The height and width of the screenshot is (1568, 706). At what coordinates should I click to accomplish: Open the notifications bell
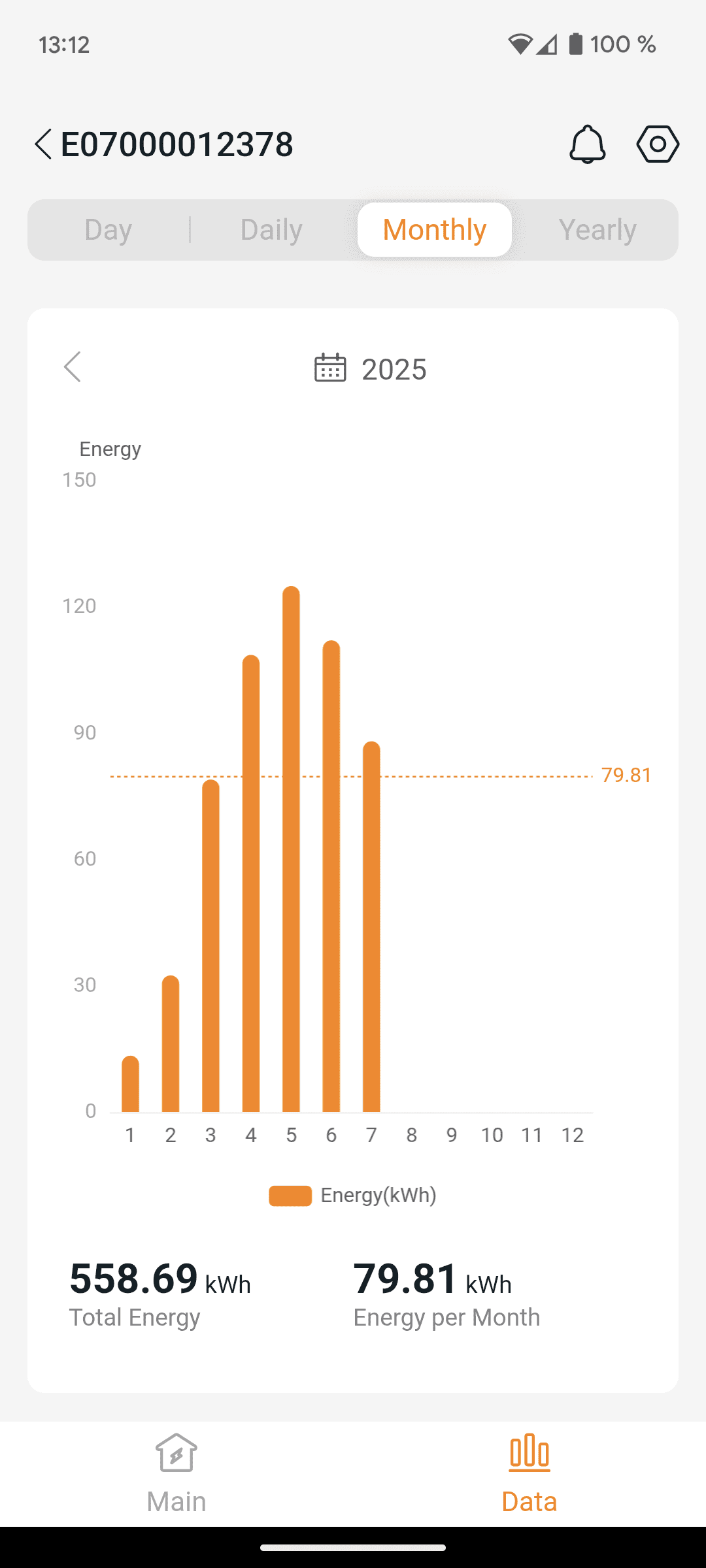tap(587, 144)
